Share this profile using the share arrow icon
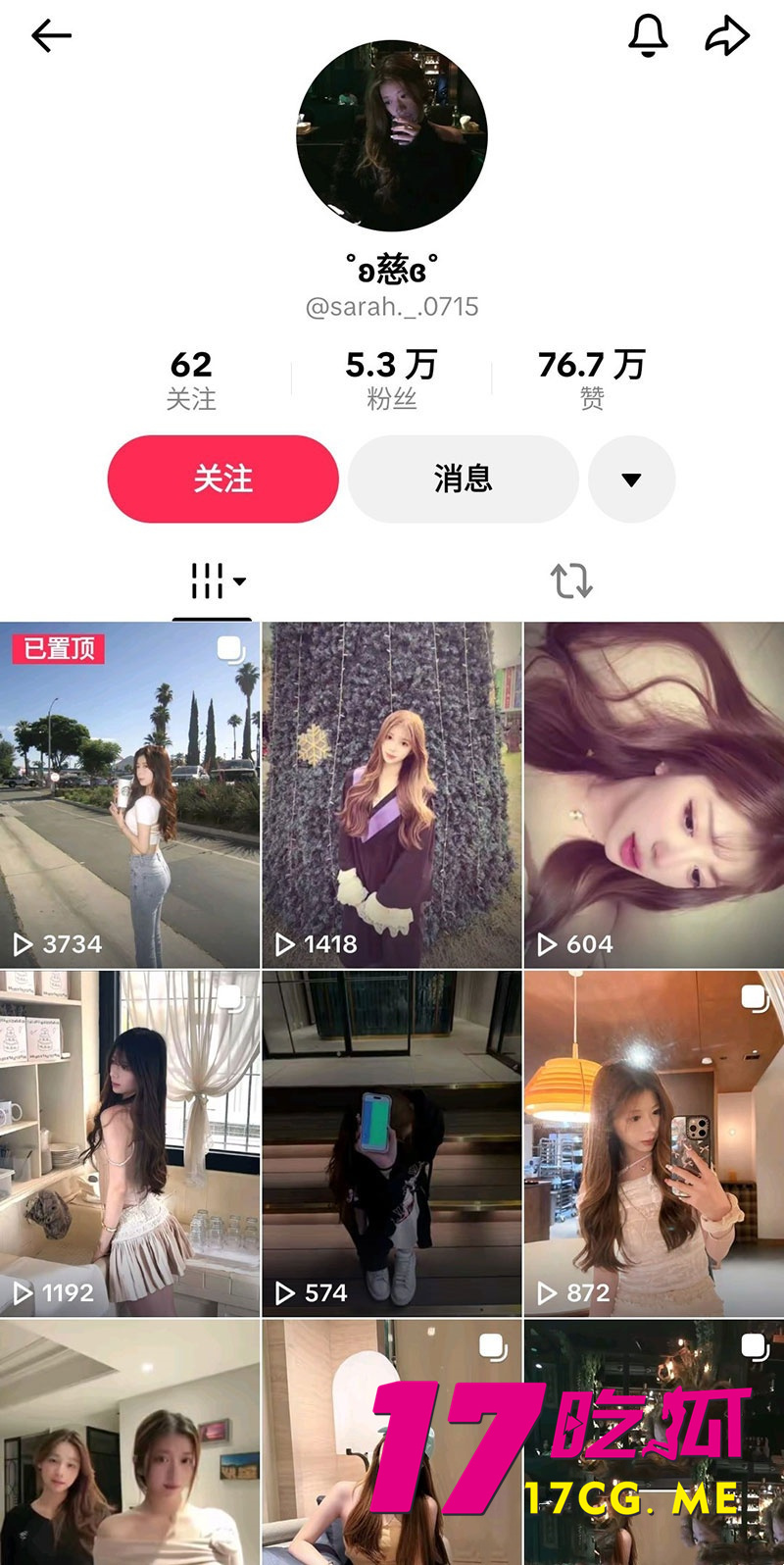 click(x=727, y=34)
